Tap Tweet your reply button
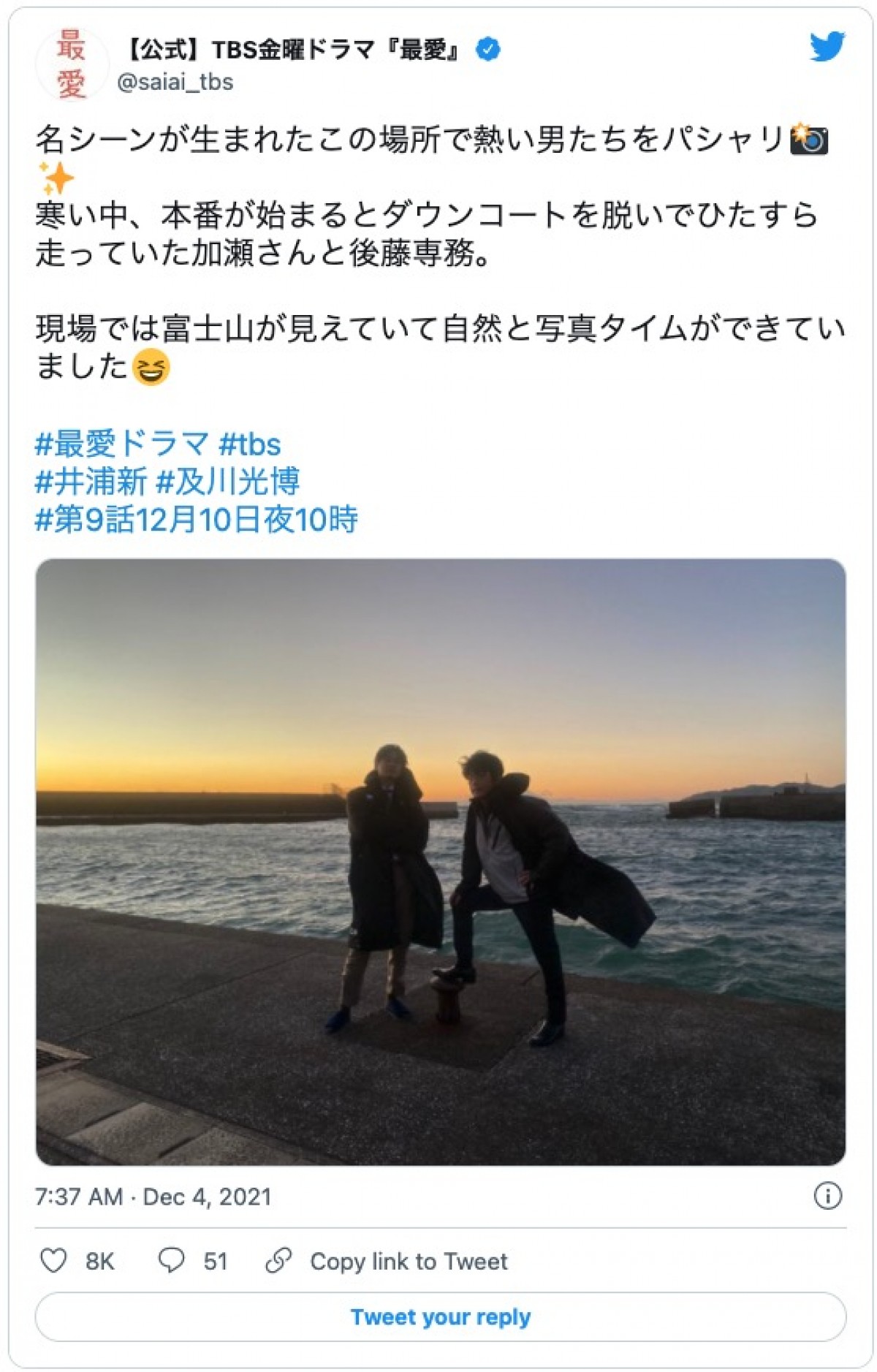This screenshot has width=877, height=1372. pyautogui.click(x=440, y=1316)
